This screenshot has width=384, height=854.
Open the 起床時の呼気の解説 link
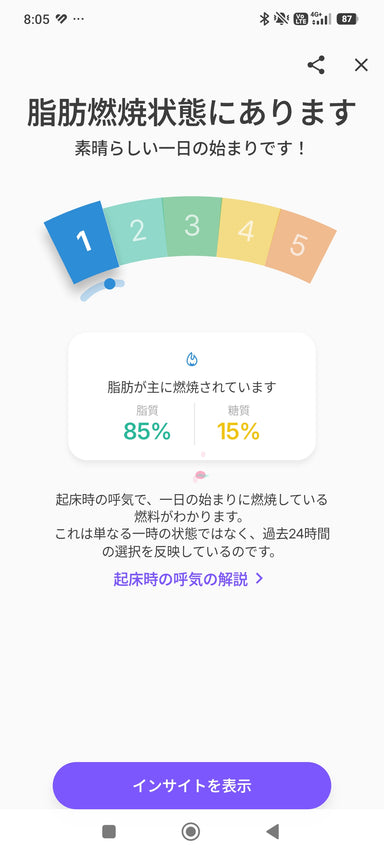click(x=188, y=579)
